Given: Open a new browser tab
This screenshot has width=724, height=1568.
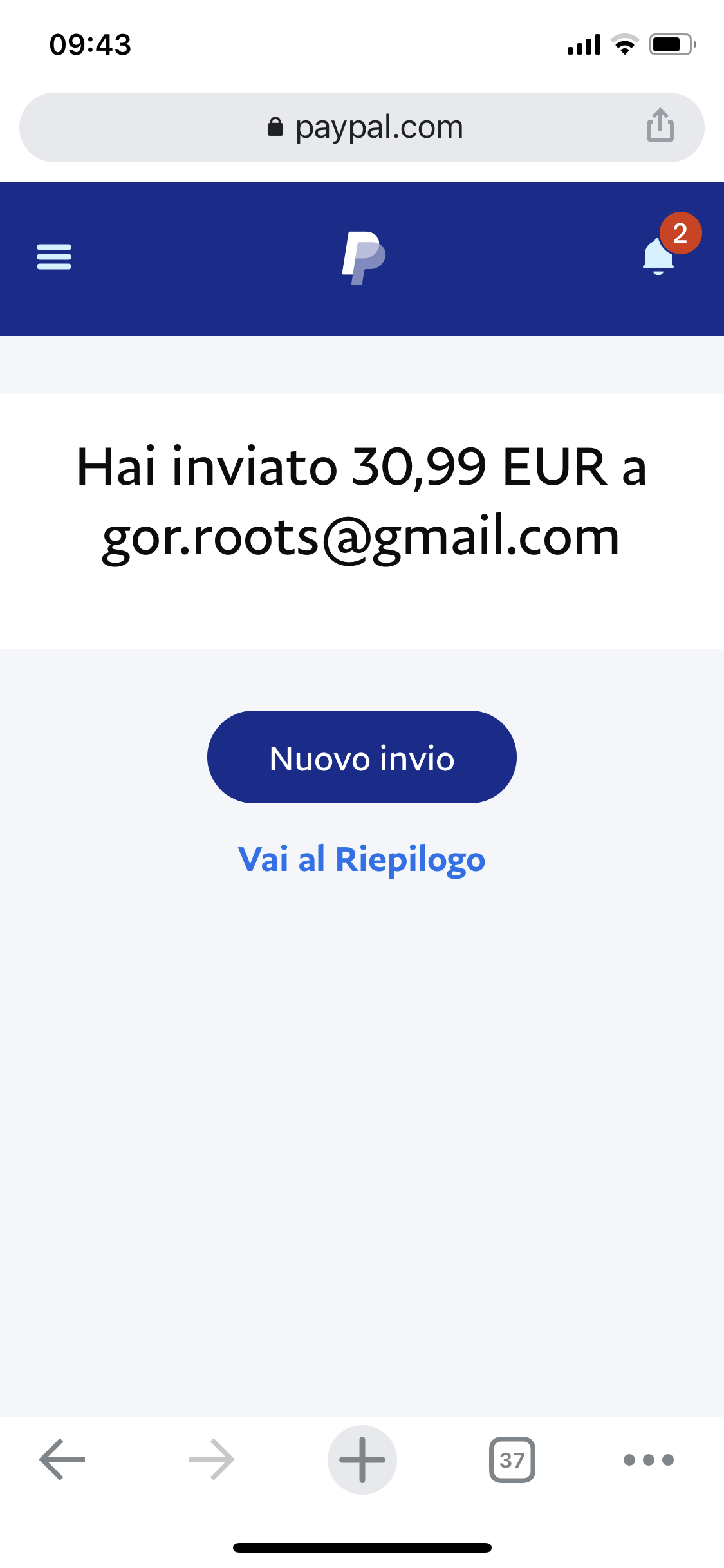Looking at the screenshot, I should point(362,1460).
